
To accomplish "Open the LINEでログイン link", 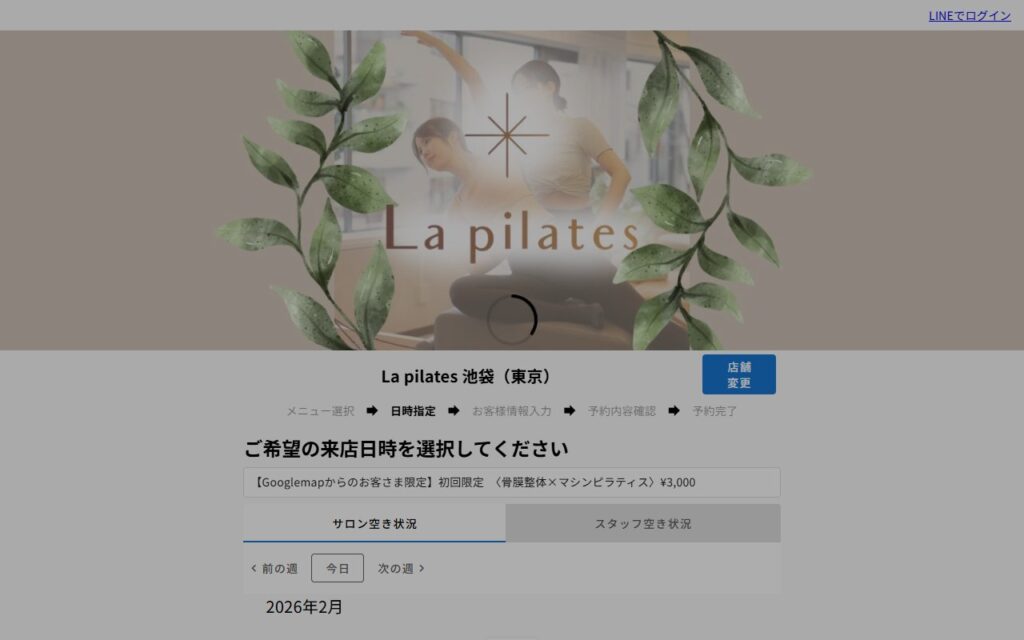I will click(969, 16).
